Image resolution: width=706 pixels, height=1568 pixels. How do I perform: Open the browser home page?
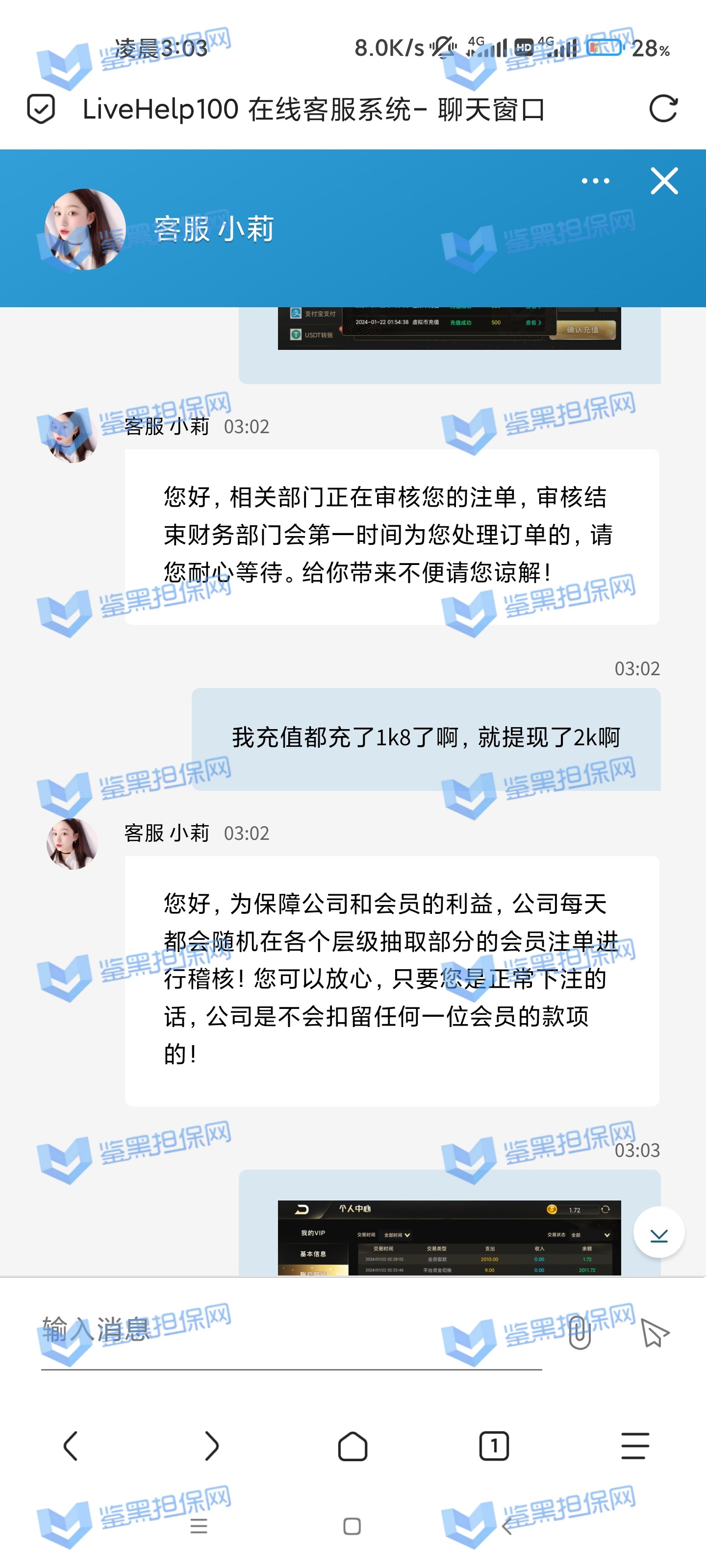[x=353, y=1445]
